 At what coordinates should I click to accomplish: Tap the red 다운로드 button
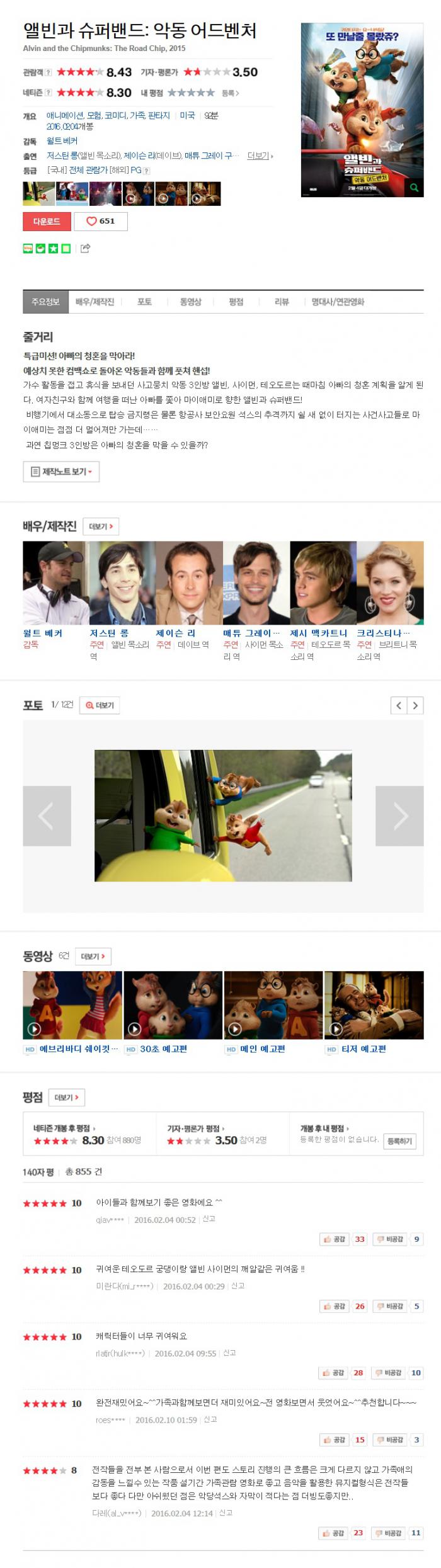click(x=47, y=221)
